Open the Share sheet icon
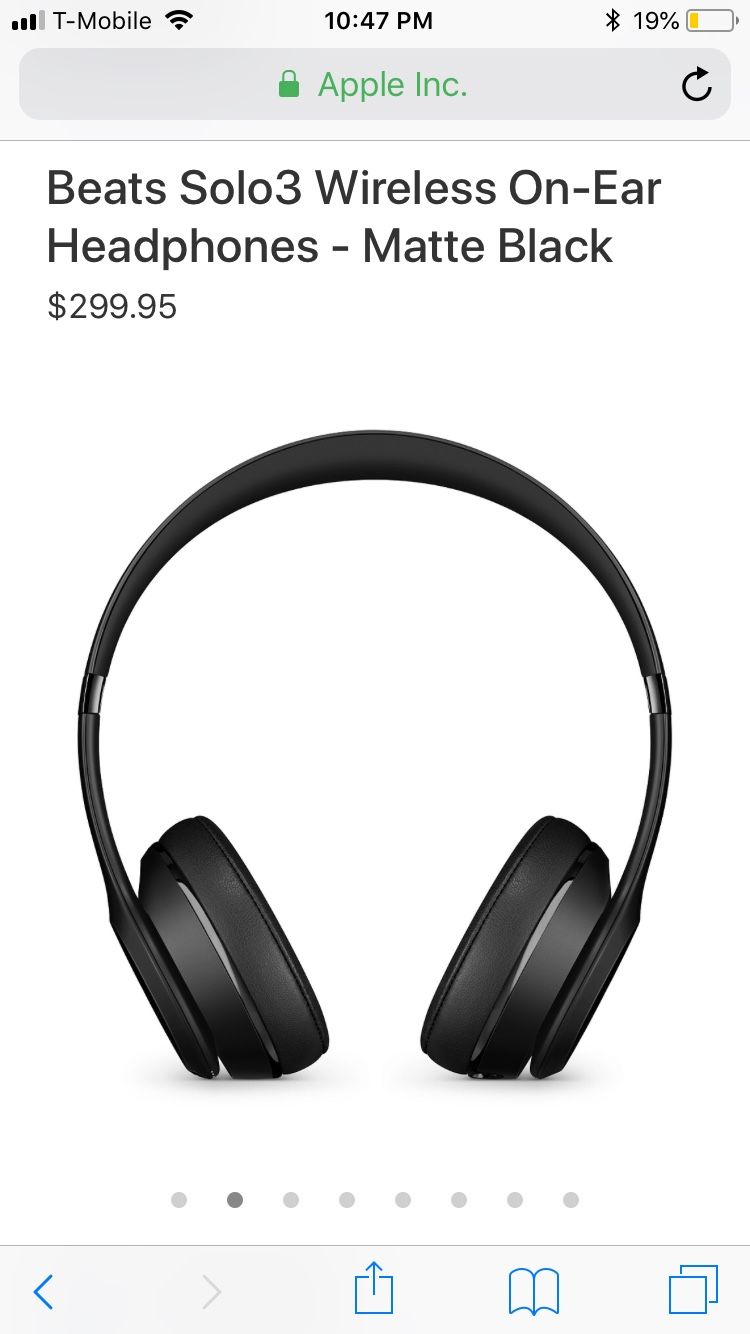 (x=373, y=1290)
